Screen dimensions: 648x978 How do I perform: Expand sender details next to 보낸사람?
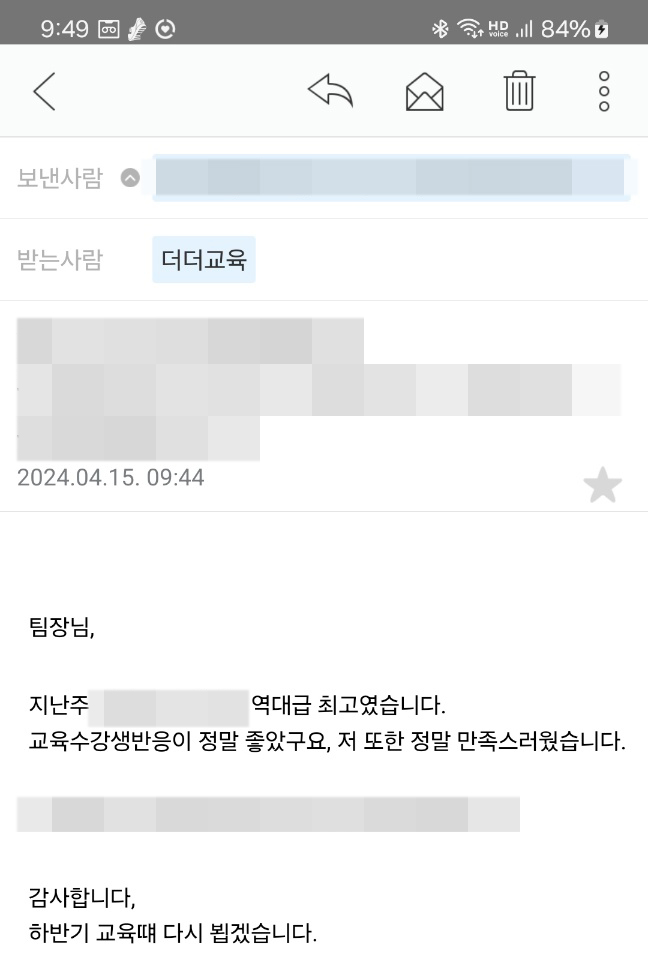pyautogui.click(x=130, y=179)
